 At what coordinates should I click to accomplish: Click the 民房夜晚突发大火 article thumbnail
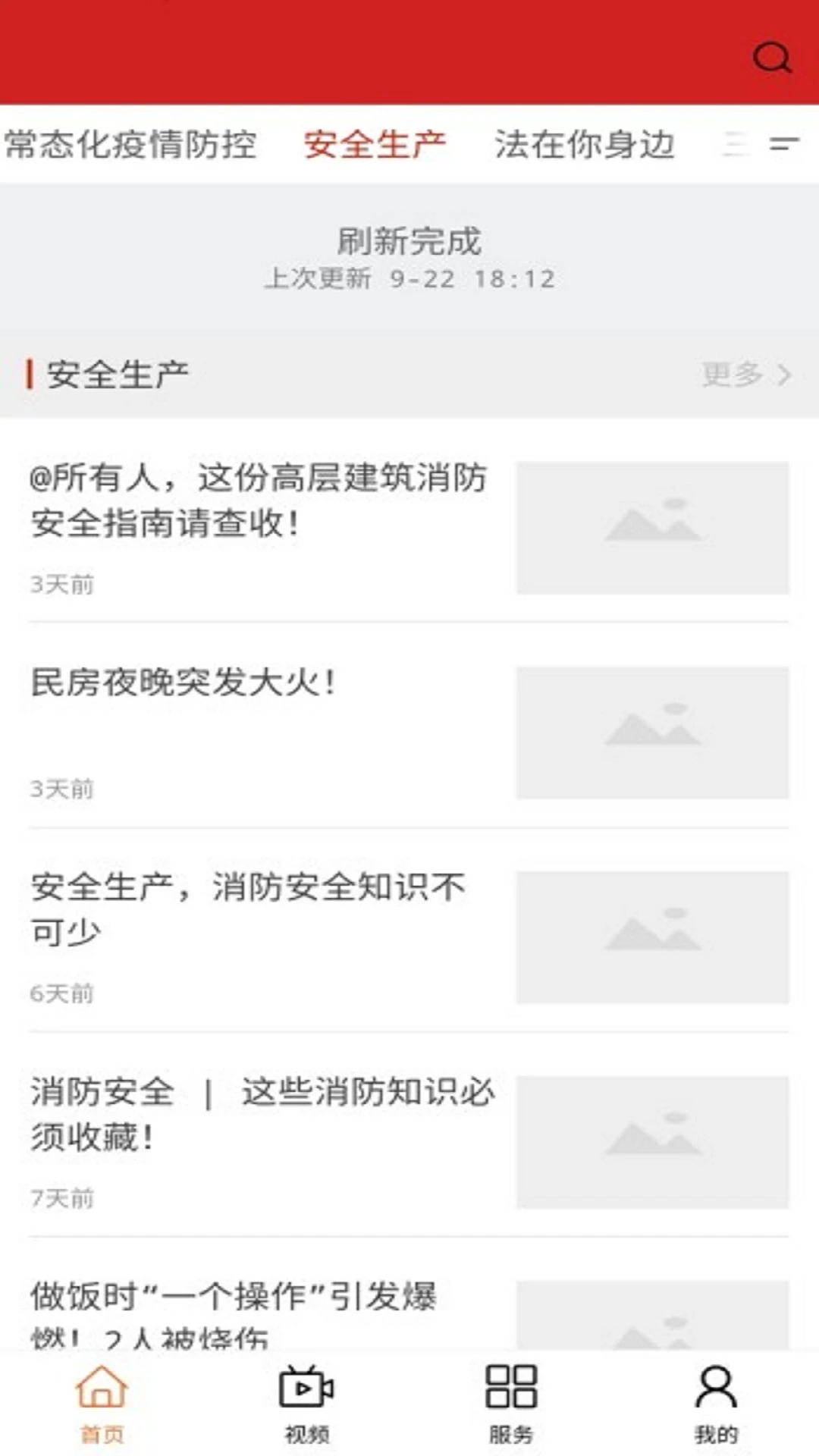(652, 732)
